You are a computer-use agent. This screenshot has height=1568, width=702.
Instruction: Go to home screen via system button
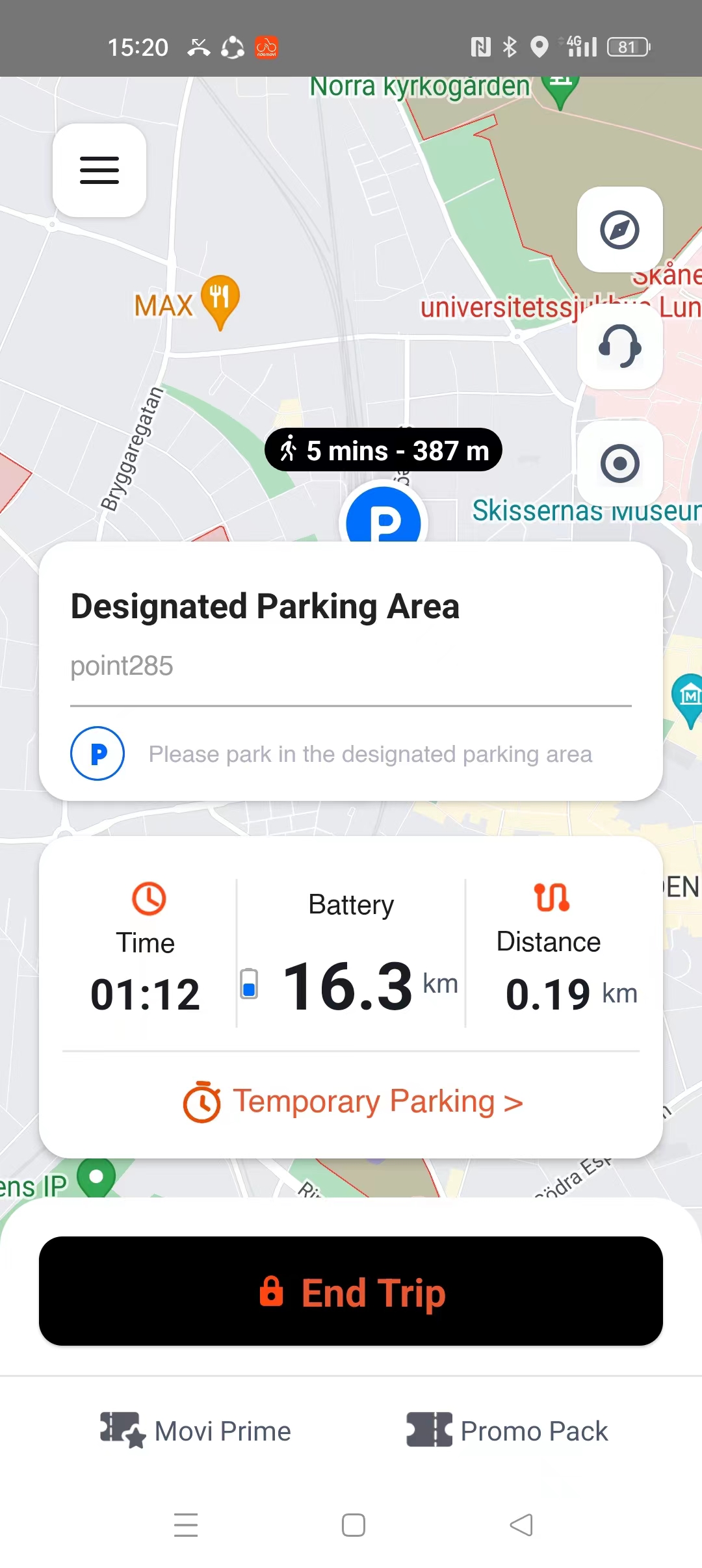[353, 1525]
